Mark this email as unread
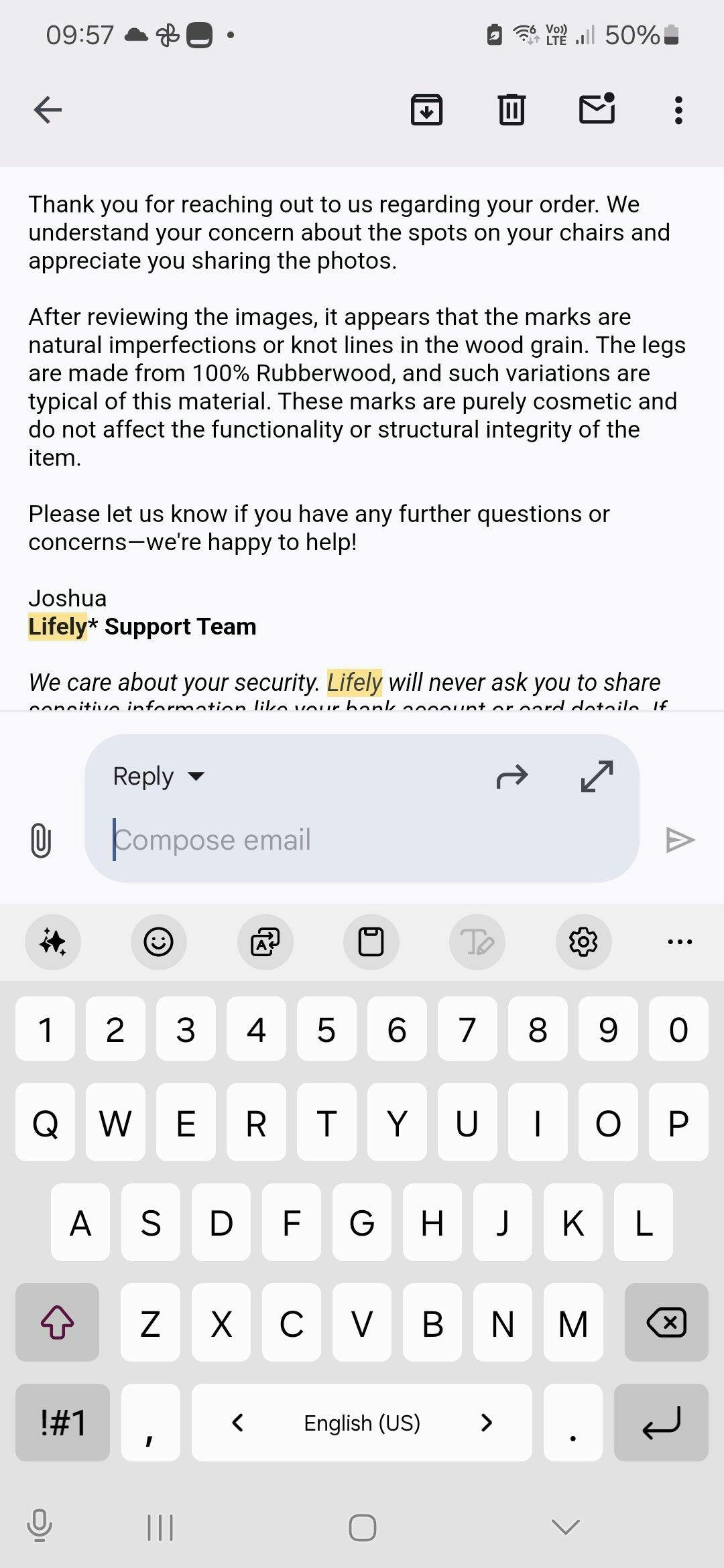Viewport: 724px width, 1568px height. point(597,109)
